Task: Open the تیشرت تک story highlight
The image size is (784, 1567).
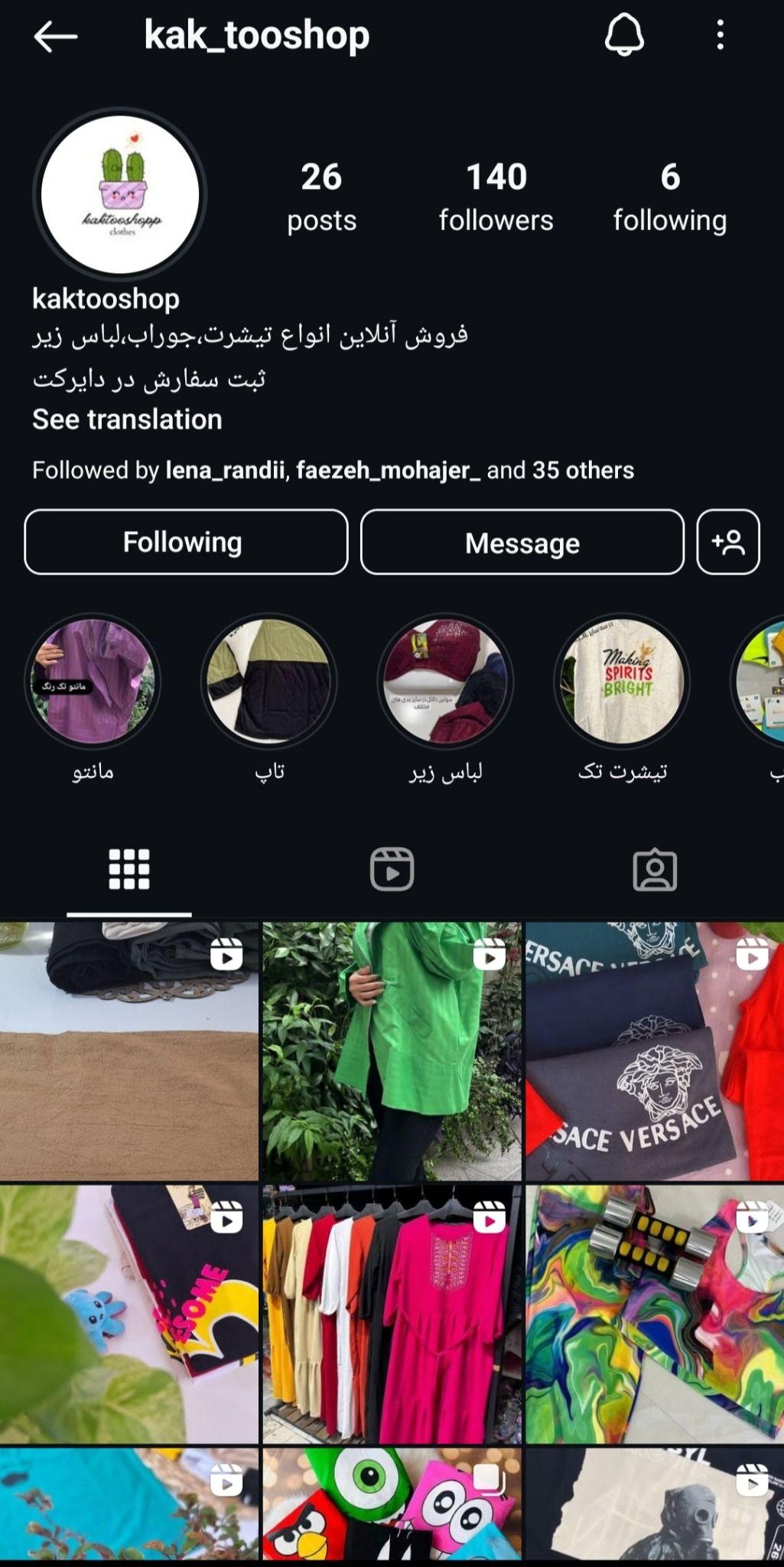Action: (622, 681)
